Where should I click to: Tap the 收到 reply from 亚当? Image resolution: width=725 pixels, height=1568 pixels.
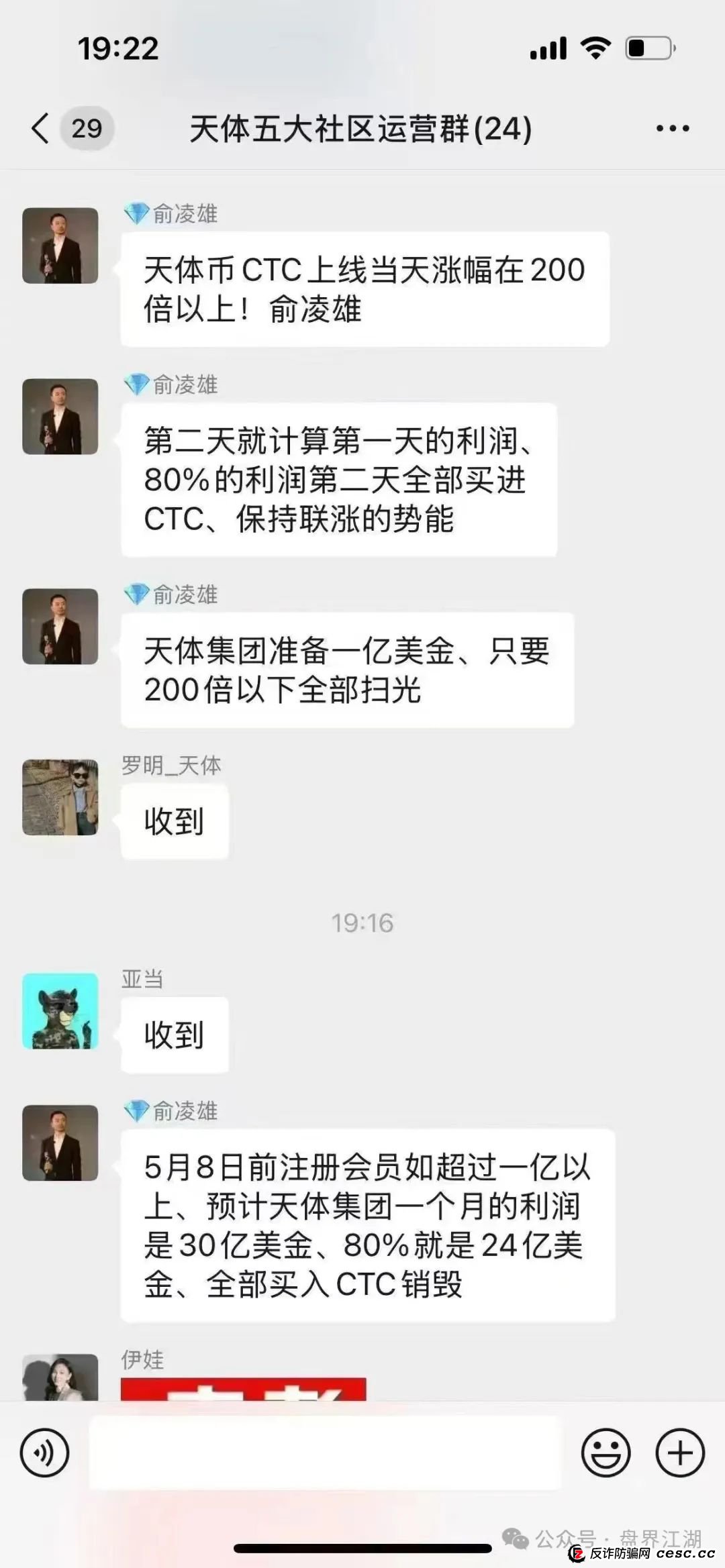[x=175, y=1035]
